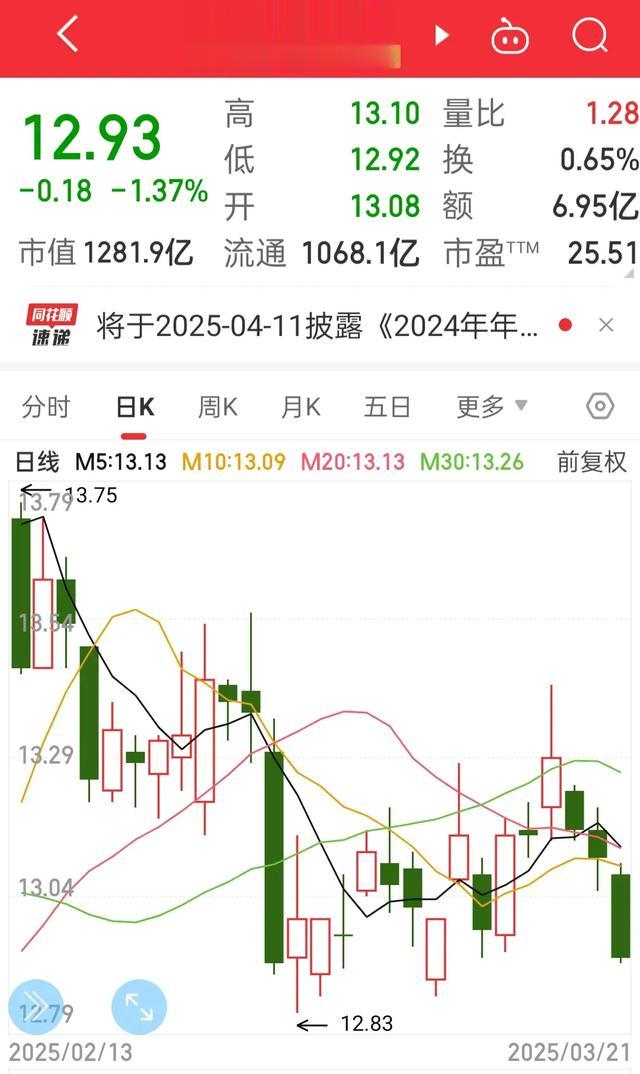
Task: Switch to the 五日 chart tab
Action: click(387, 407)
